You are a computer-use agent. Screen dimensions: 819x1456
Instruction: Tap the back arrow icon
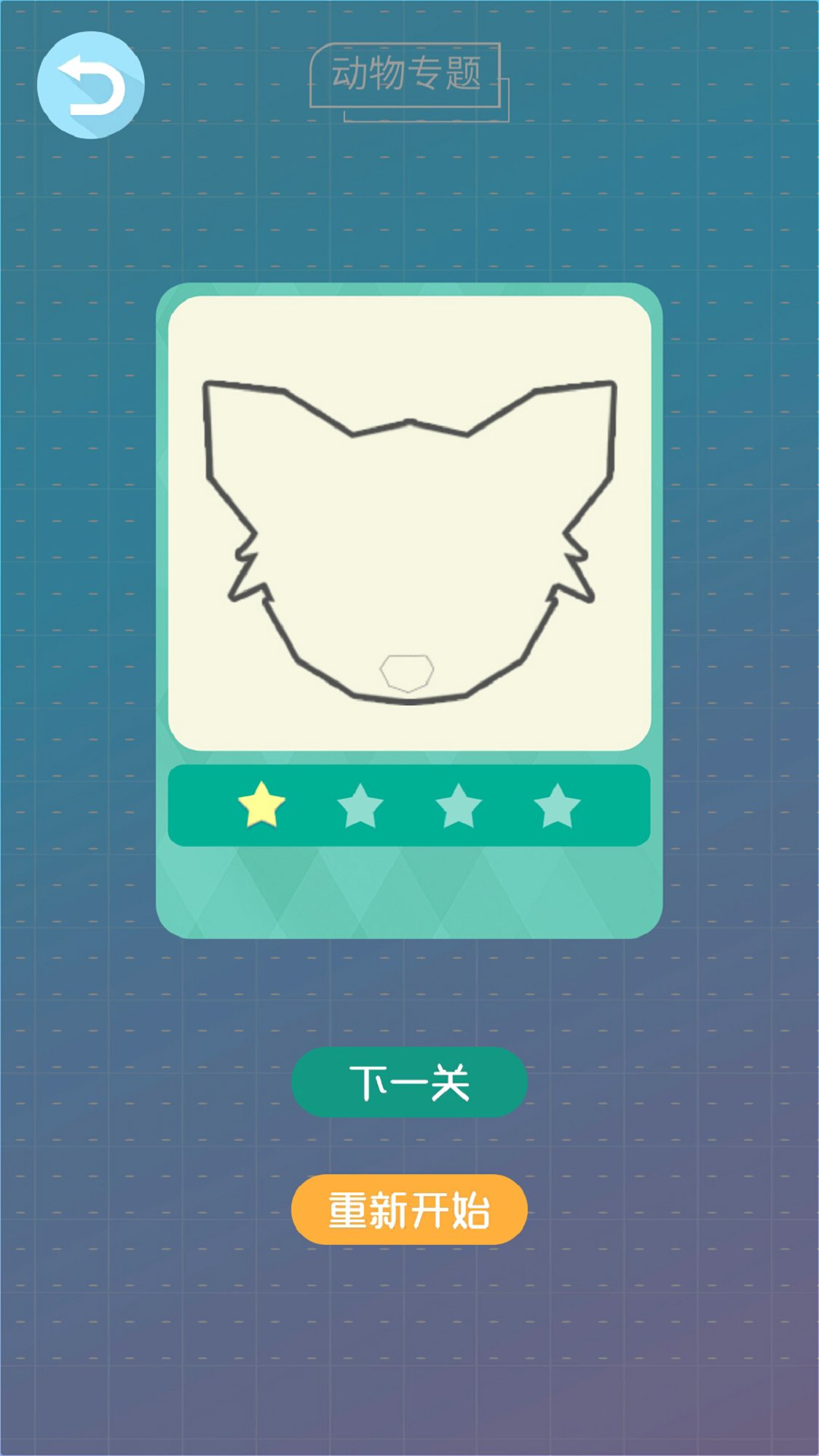tap(91, 85)
